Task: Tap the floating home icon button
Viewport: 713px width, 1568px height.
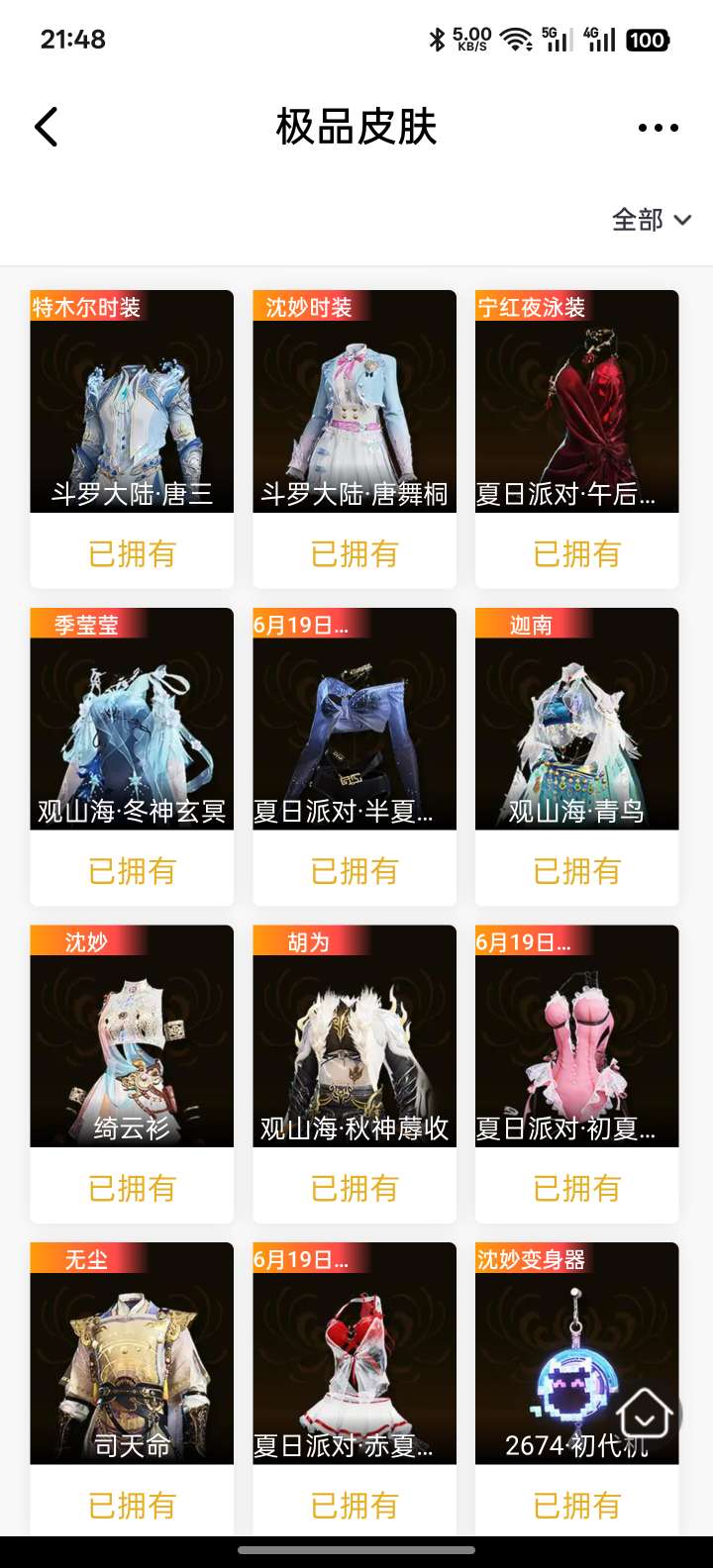Action: [x=645, y=1412]
